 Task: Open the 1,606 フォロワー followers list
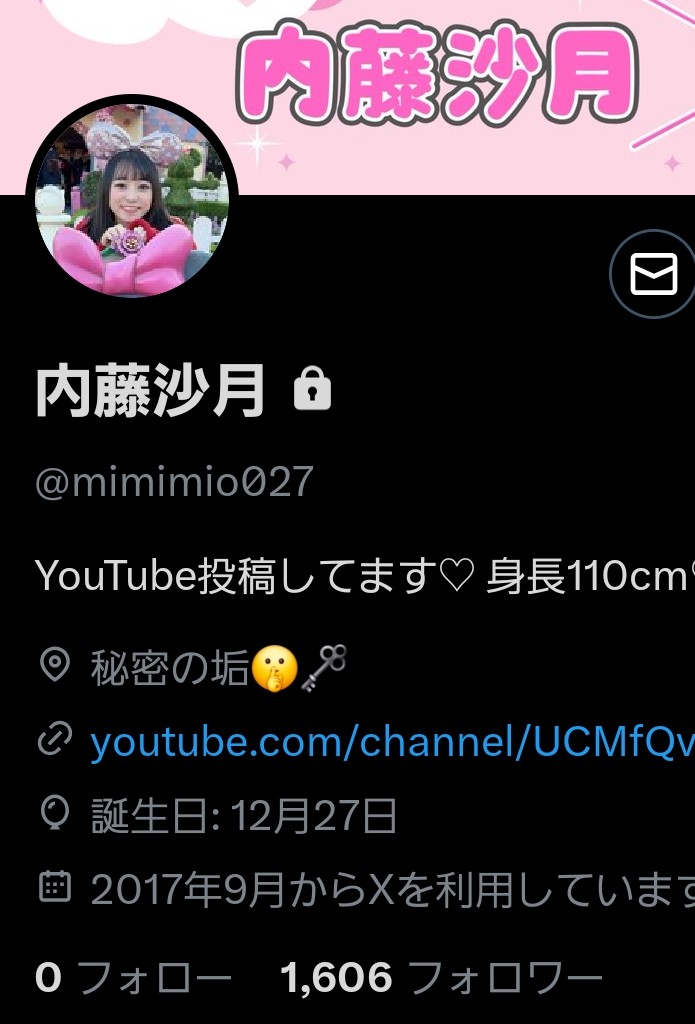(x=441, y=978)
